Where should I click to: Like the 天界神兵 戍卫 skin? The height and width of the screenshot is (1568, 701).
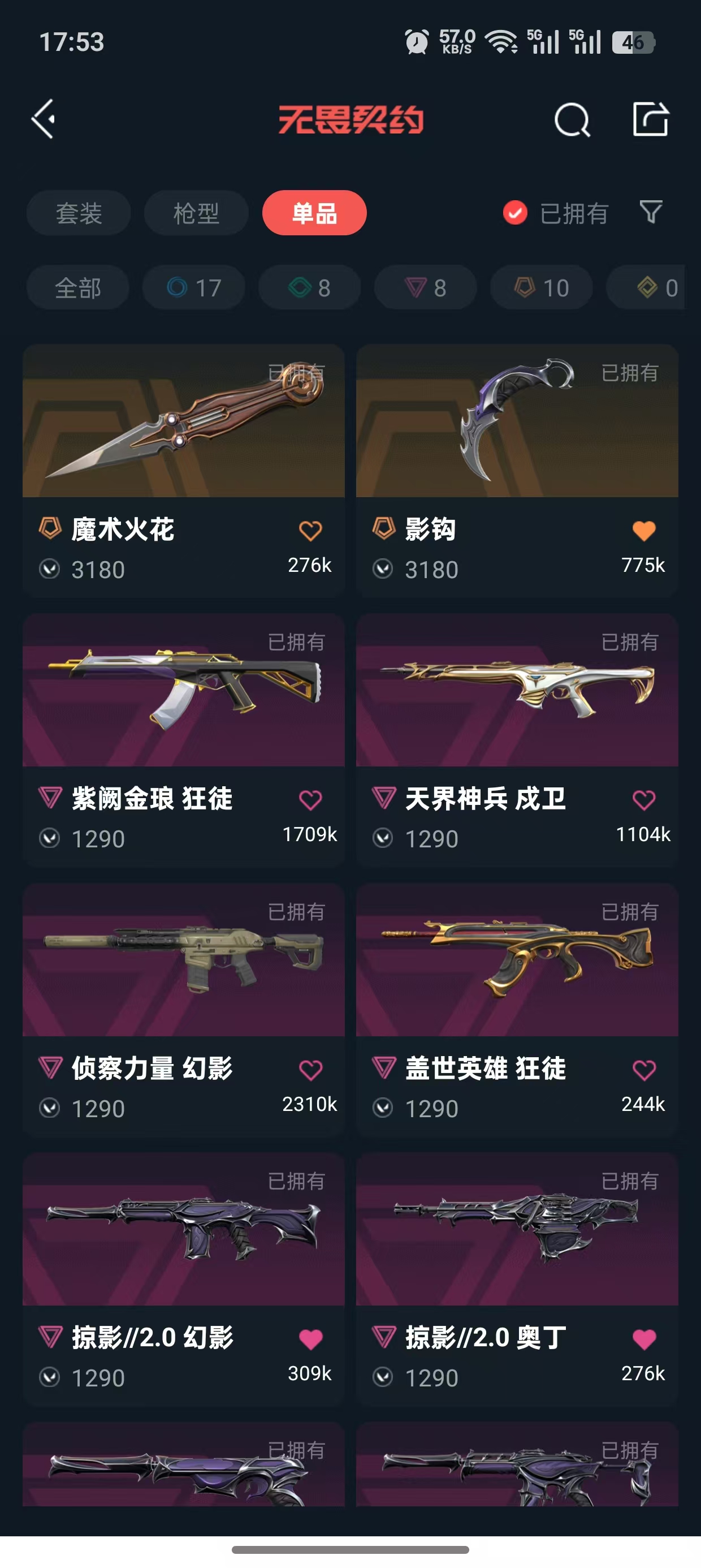(644, 800)
